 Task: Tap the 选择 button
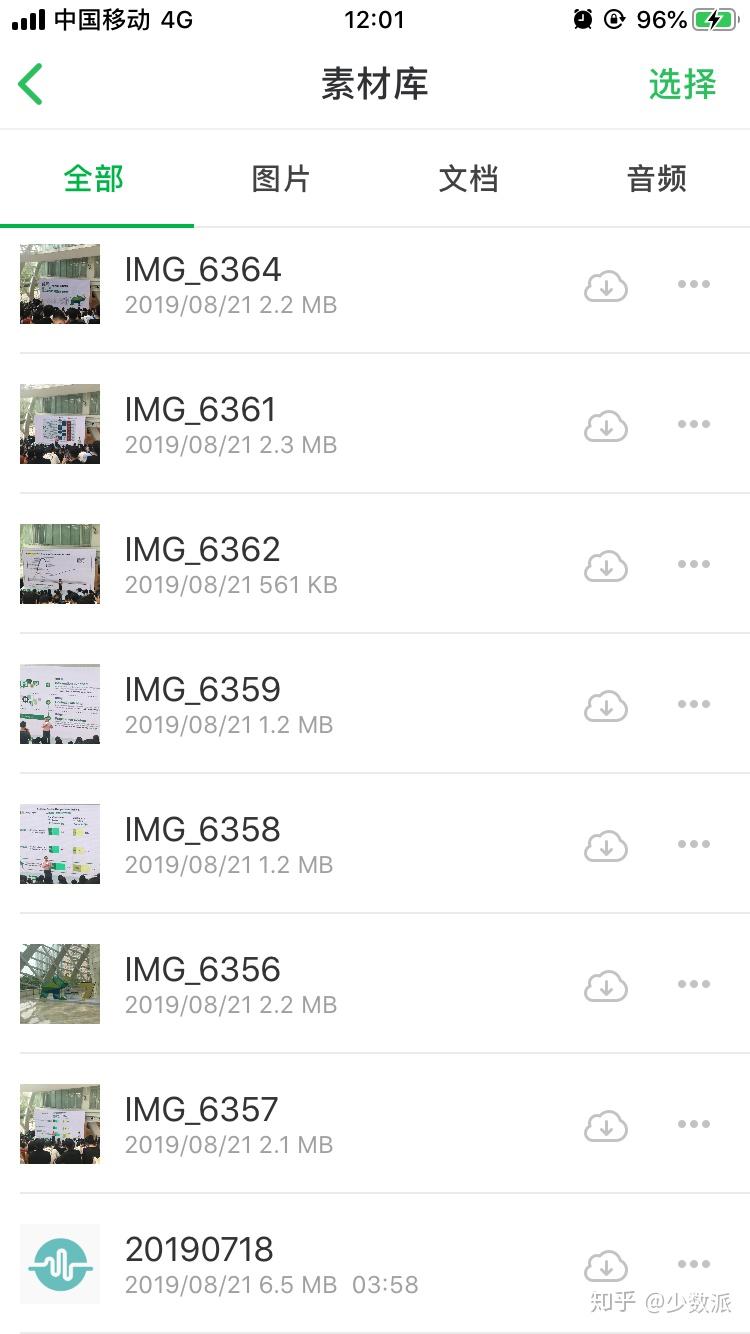pos(682,84)
